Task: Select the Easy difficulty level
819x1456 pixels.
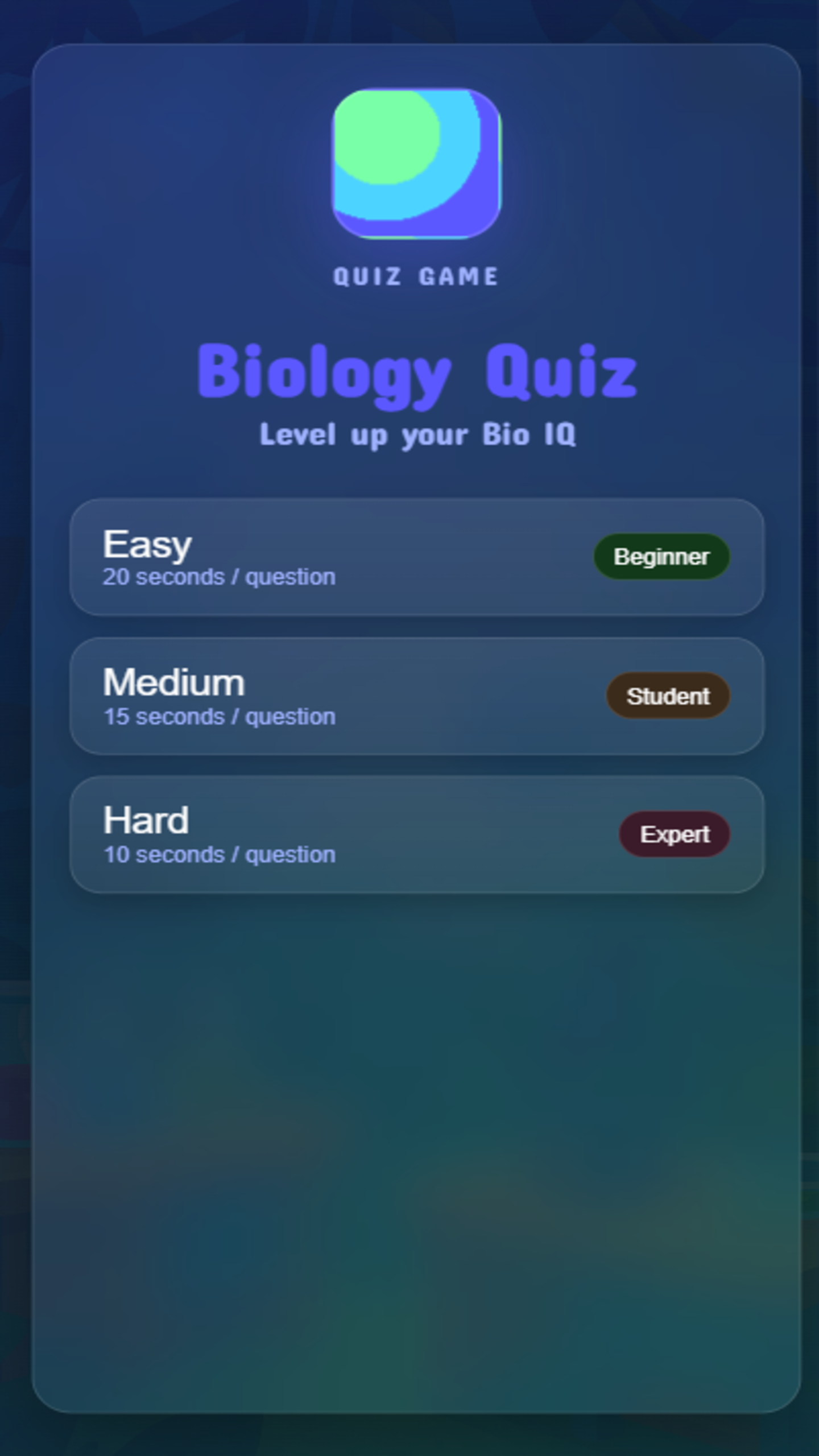Action: pyautogui.click(x=416, y=557)
